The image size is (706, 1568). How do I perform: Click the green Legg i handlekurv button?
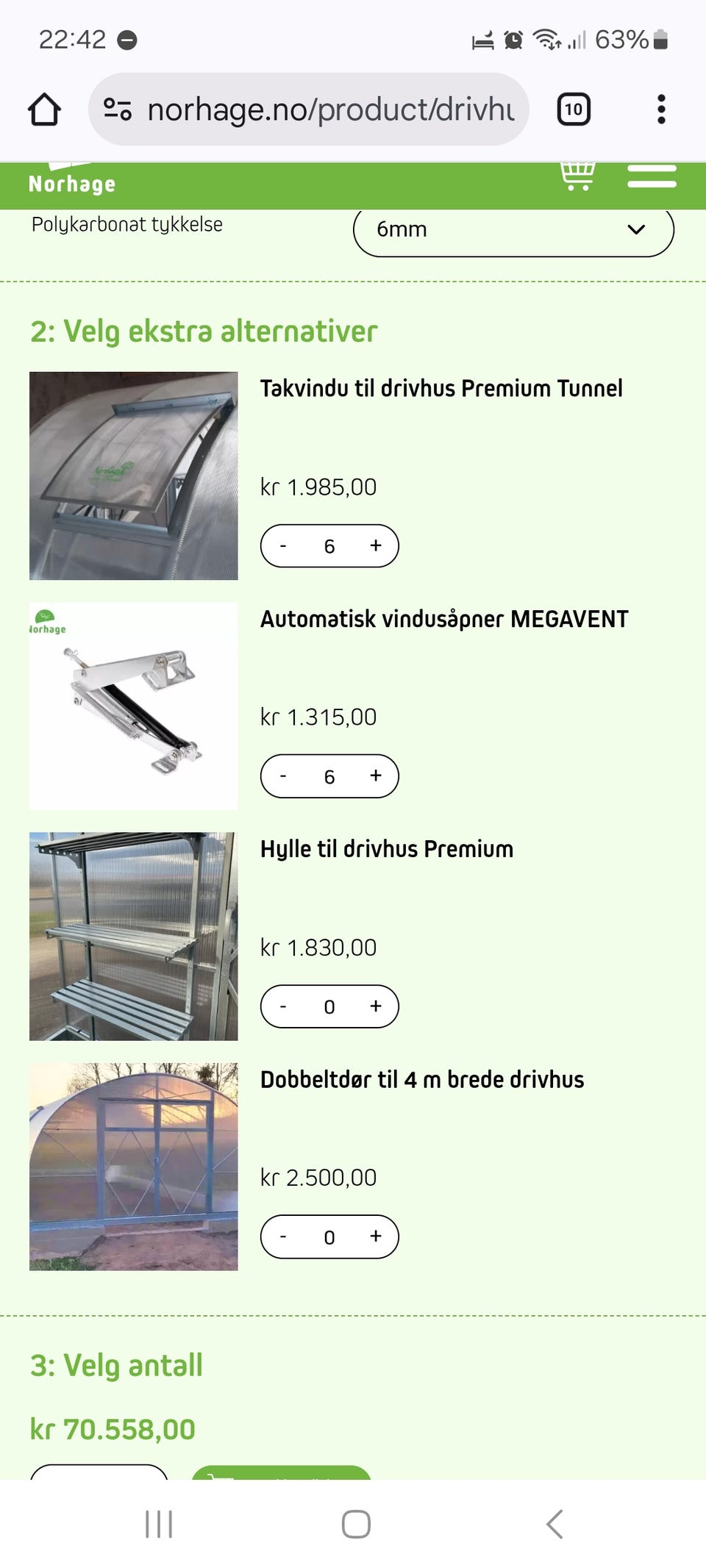(283, 1479)
